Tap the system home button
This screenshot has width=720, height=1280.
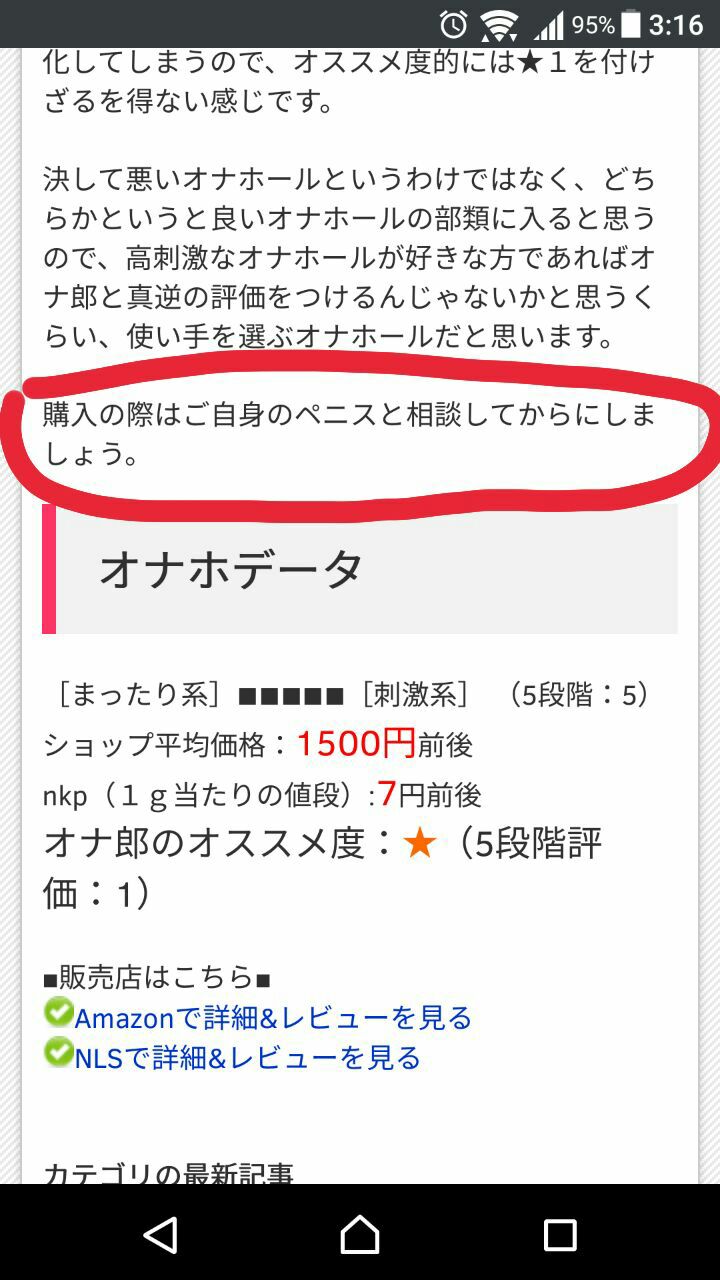pyautogui.click(x=360, y=1235)
